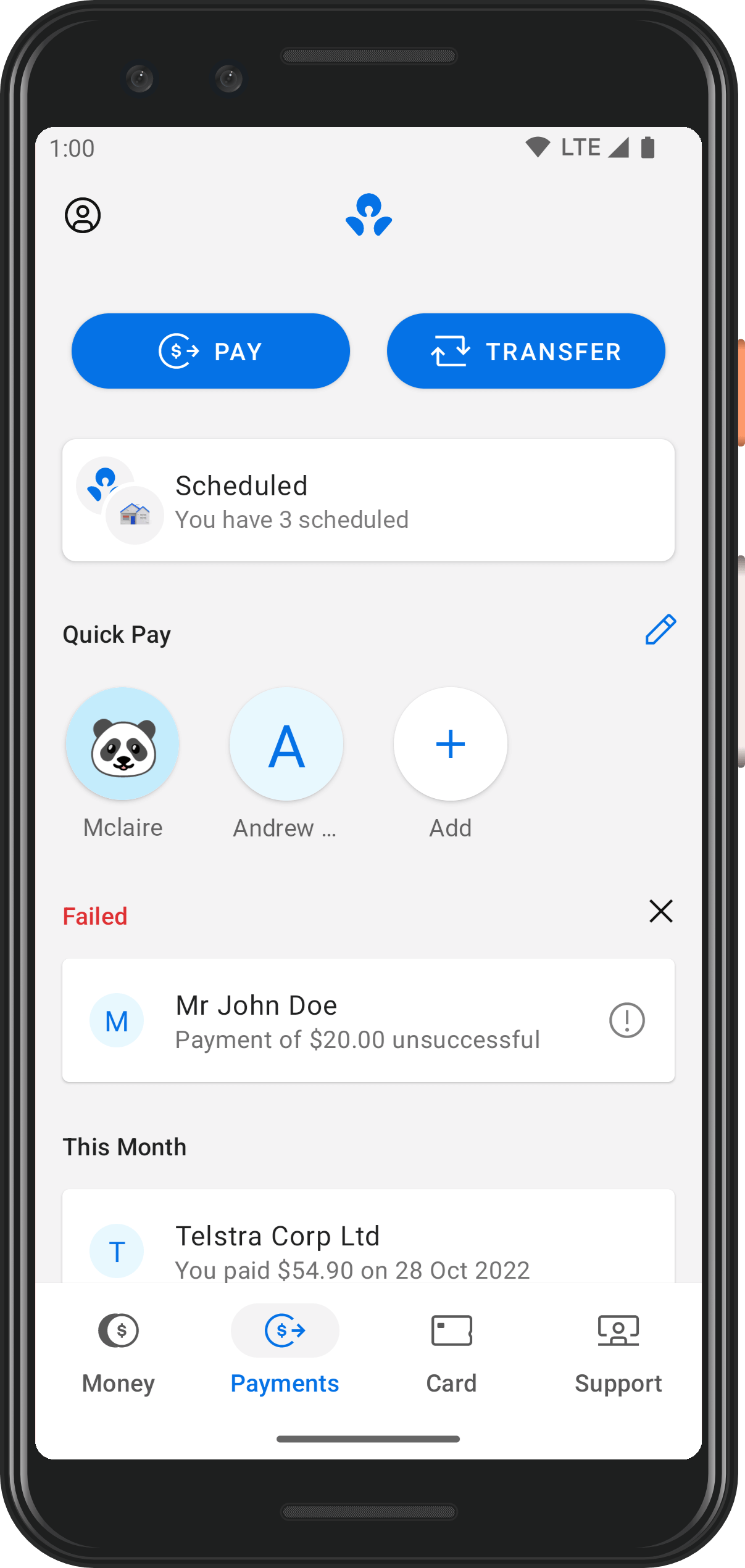Screen dimensions: 745x1568
Task: Open the Telstra Corp Ltd payment
Action: [x=368, y=1237]
